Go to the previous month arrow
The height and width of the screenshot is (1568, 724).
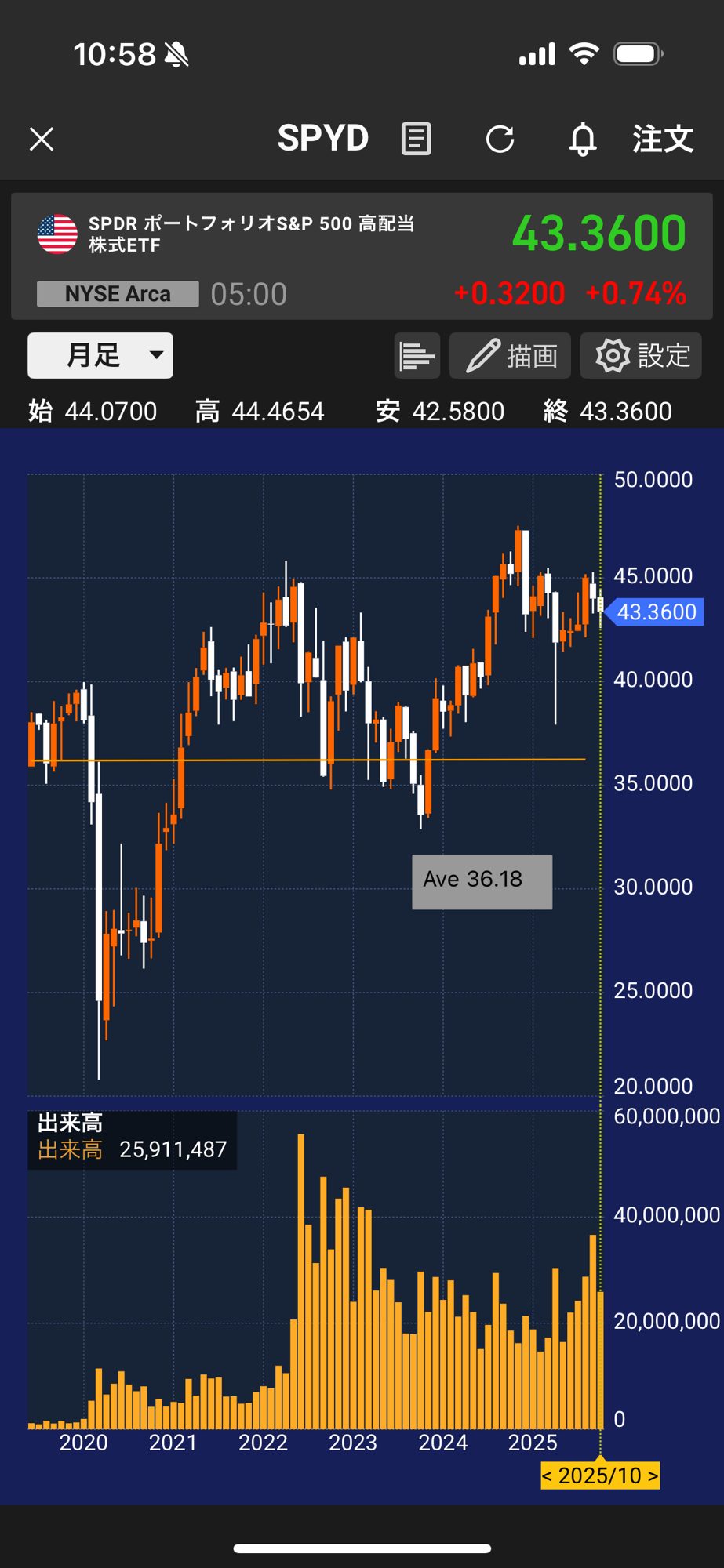pyautogui.click(x=548, y=1475)
